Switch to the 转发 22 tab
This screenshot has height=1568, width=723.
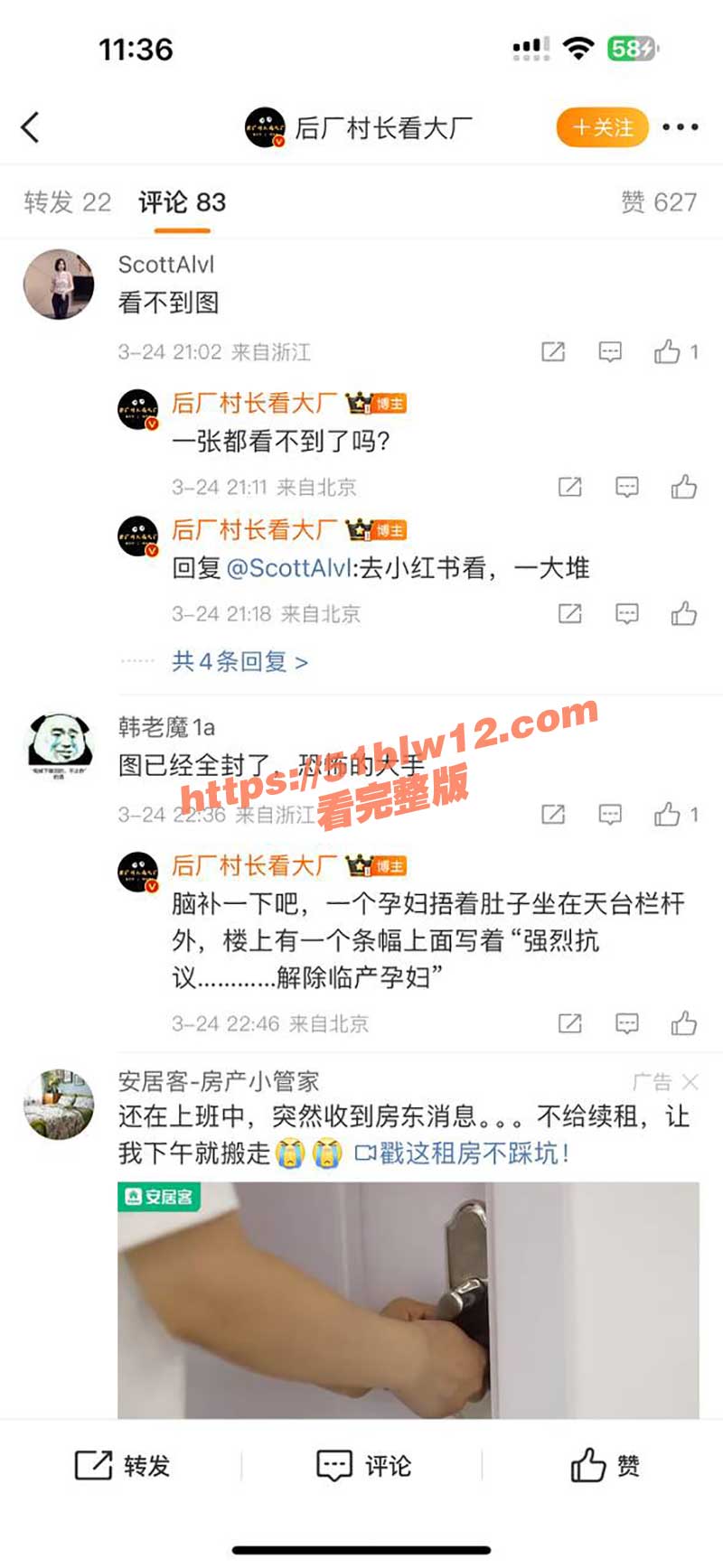coord(67,202)
